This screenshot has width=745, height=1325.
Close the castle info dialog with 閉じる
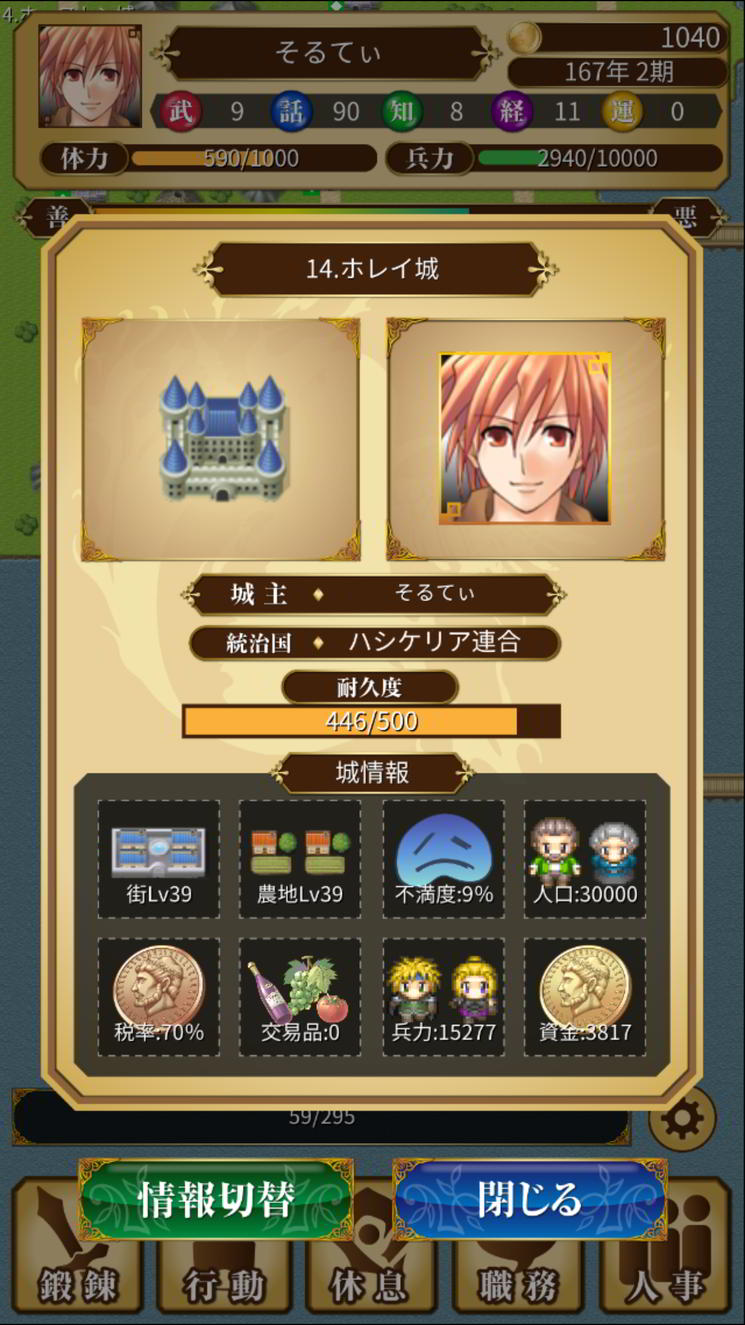pos(530,1200)
